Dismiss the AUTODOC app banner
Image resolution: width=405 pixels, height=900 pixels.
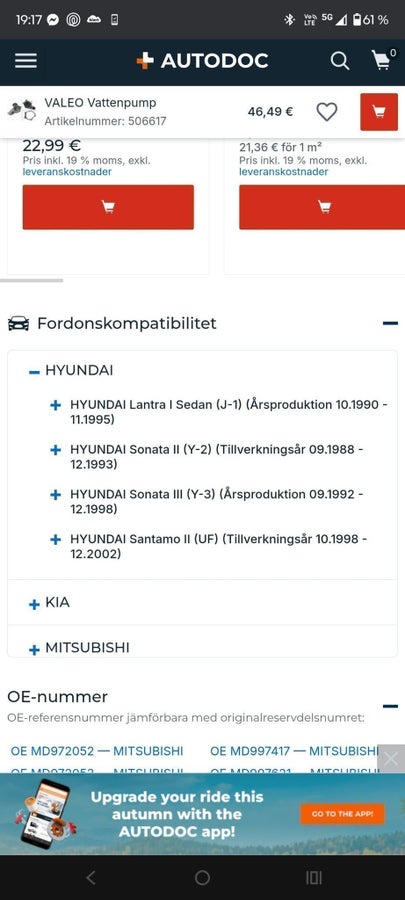click(x=391, y=759)
